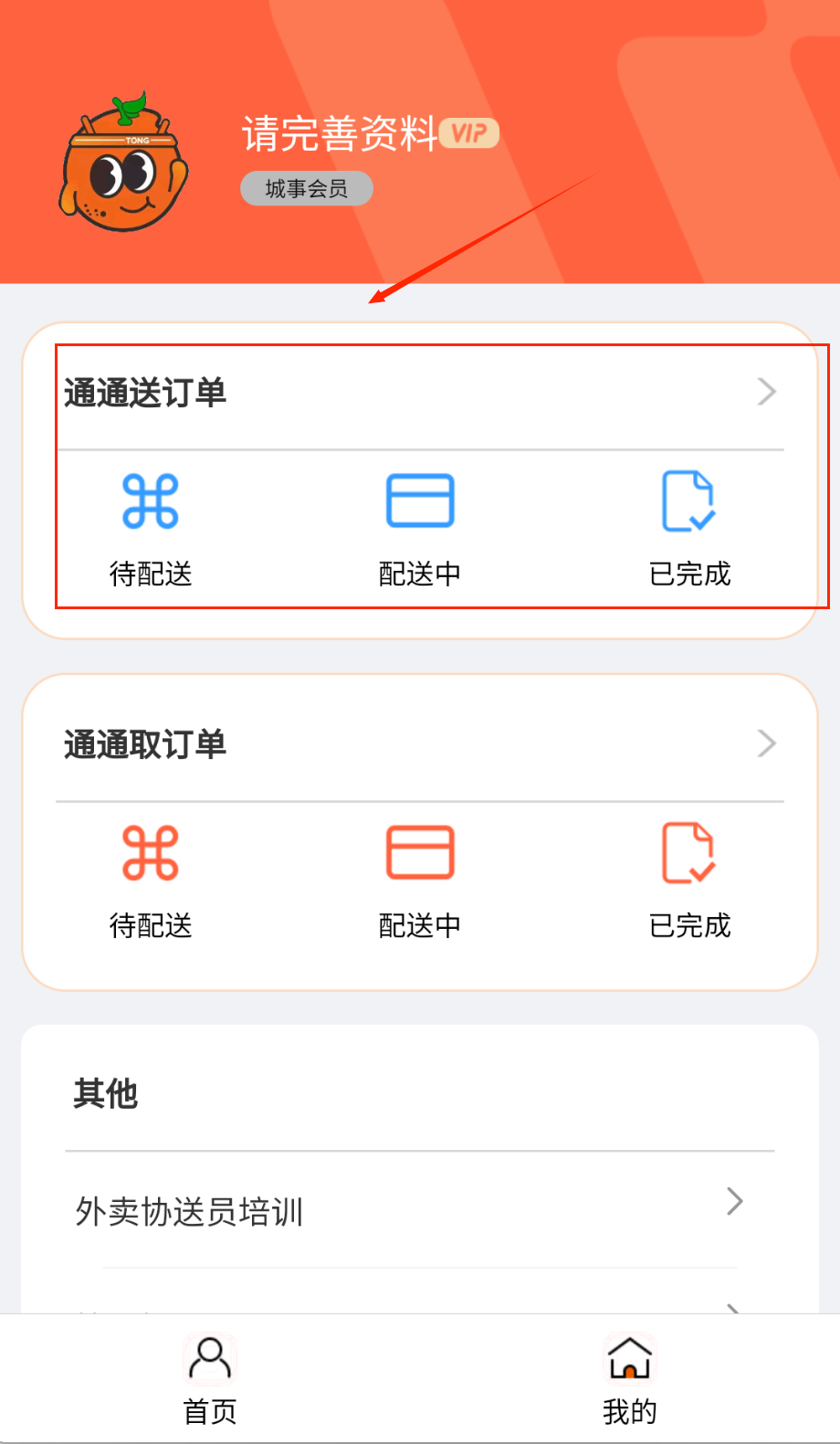View 待配送 under 通通送订单

point(151,527)
